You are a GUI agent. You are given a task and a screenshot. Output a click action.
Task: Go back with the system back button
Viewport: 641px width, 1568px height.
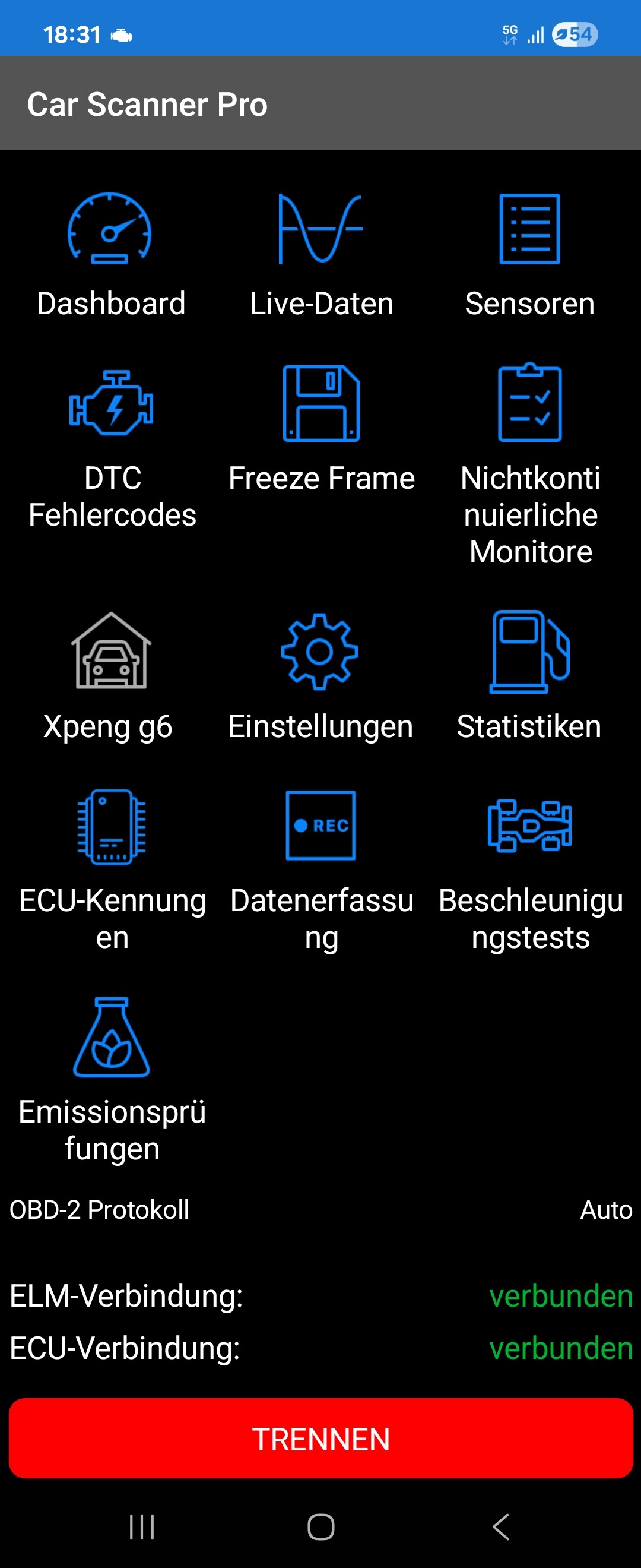coord(500,1526)
